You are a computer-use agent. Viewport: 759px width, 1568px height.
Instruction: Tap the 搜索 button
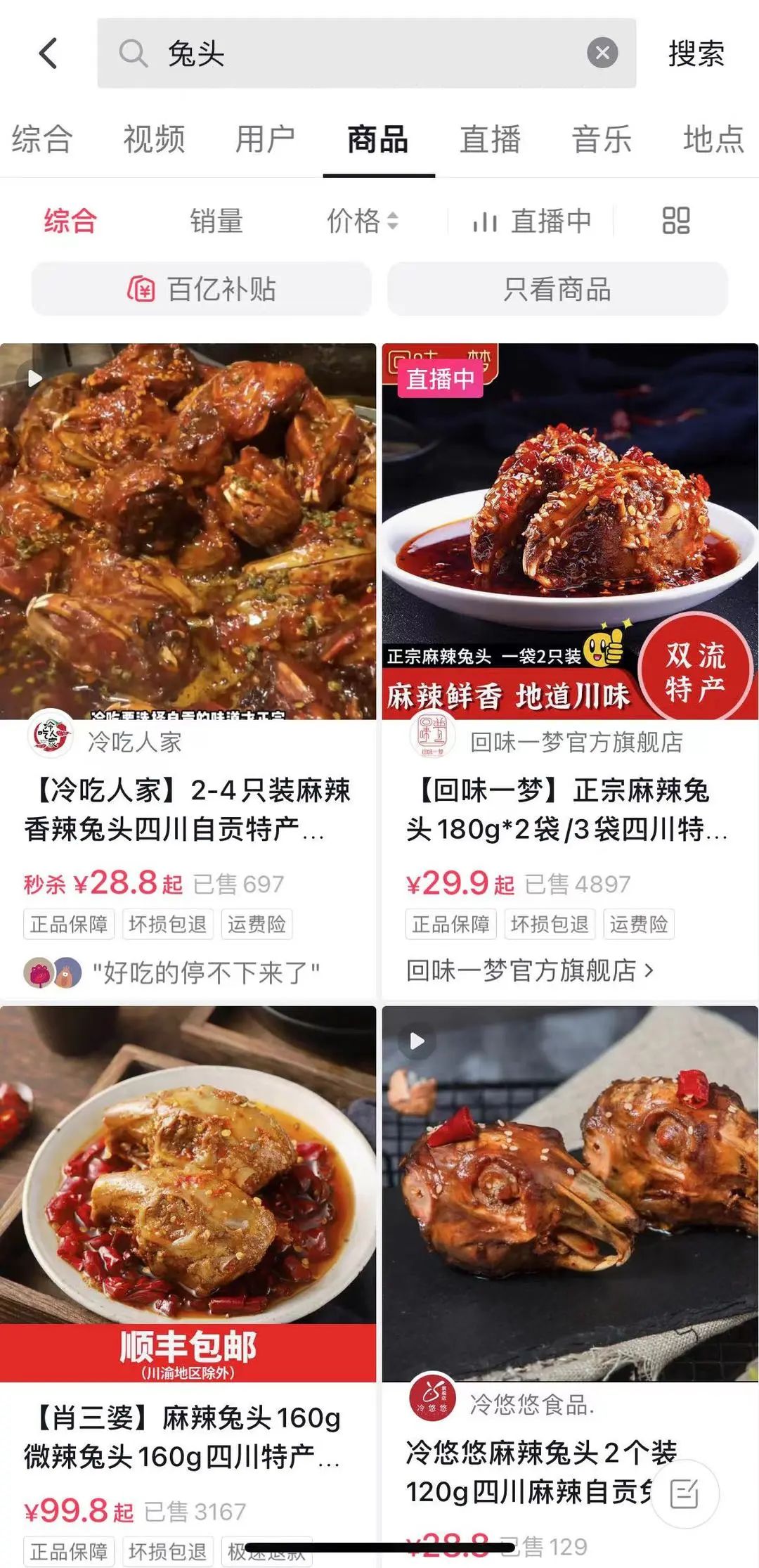(x=696, y=53)
